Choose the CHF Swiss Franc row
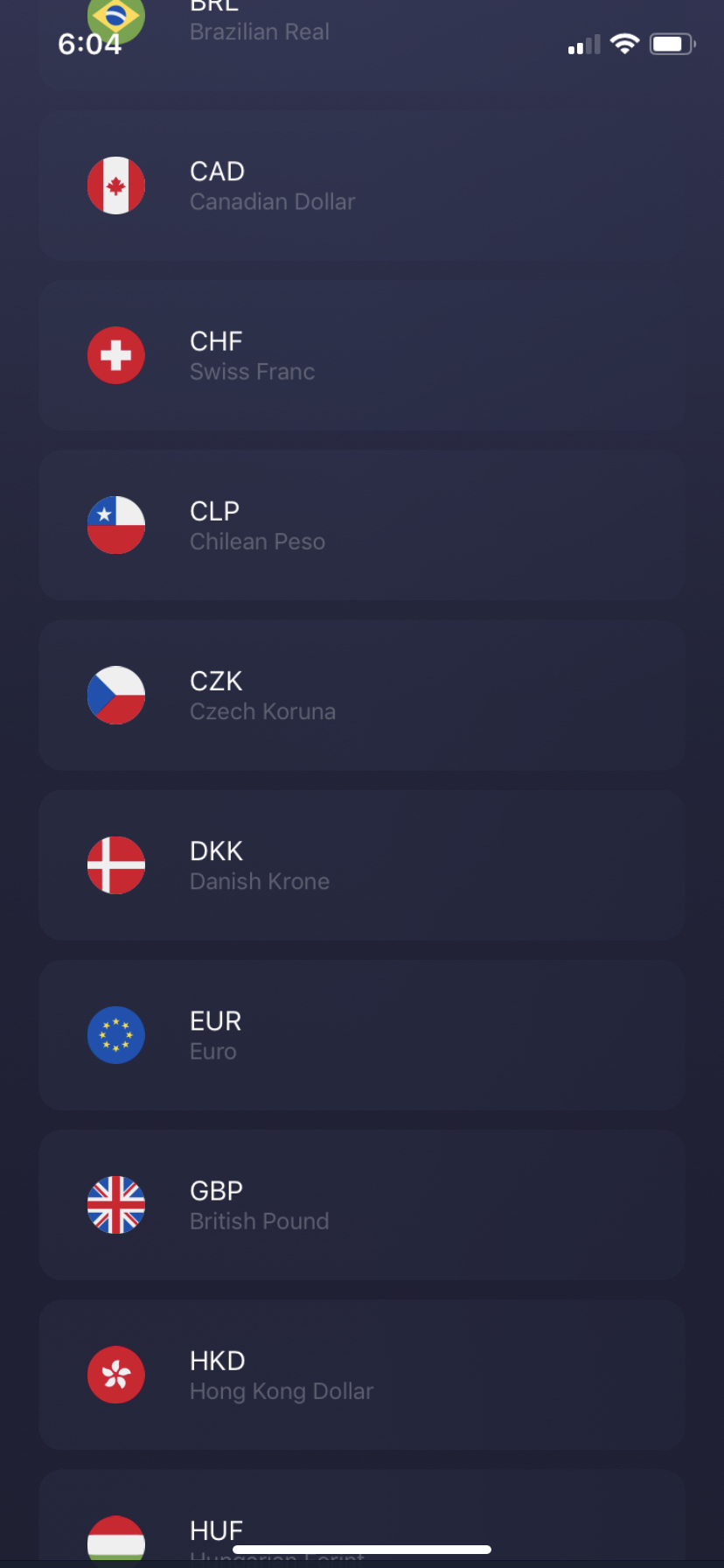The width and height of the screenshot is (724, 1568). [x=361, y=355]
